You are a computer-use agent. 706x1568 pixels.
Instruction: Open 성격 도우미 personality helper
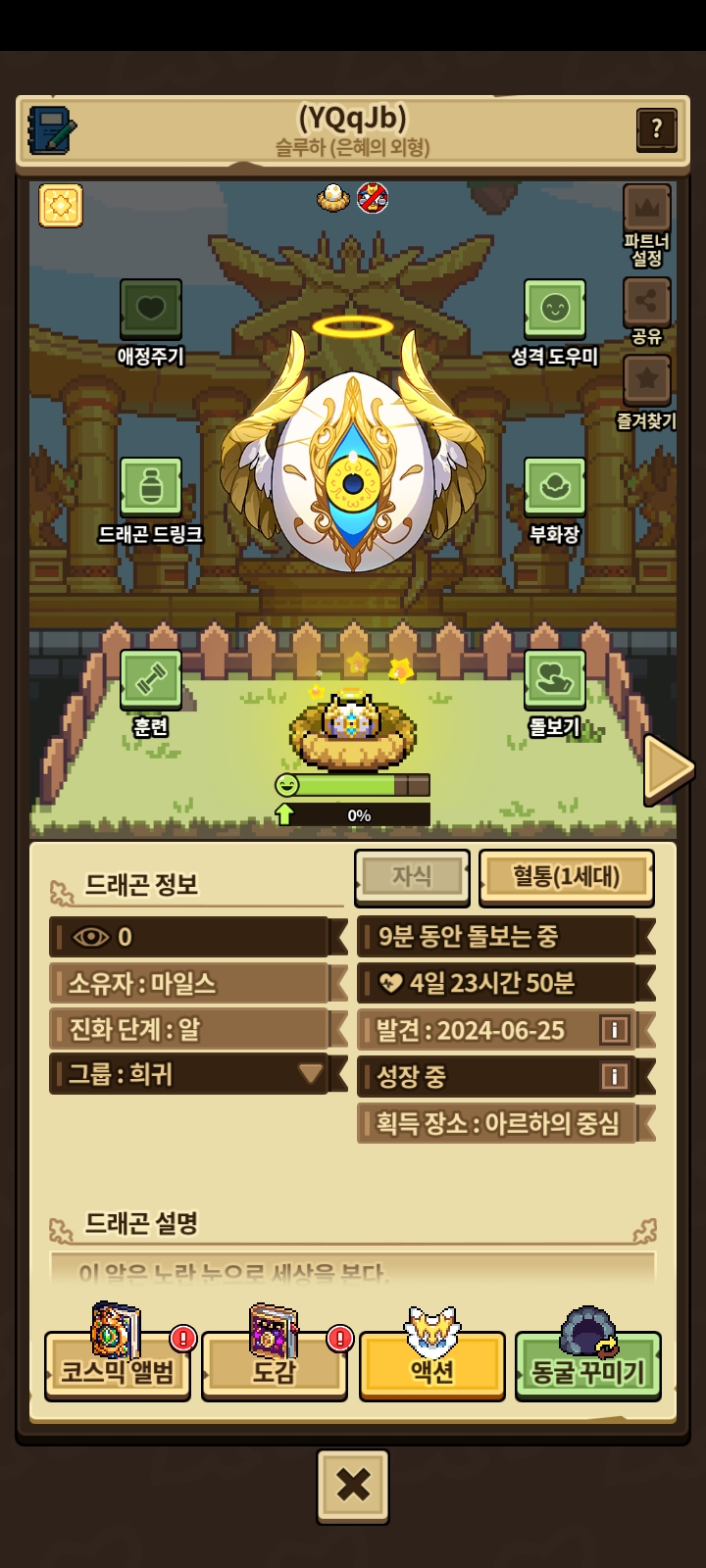coord(554,310)
